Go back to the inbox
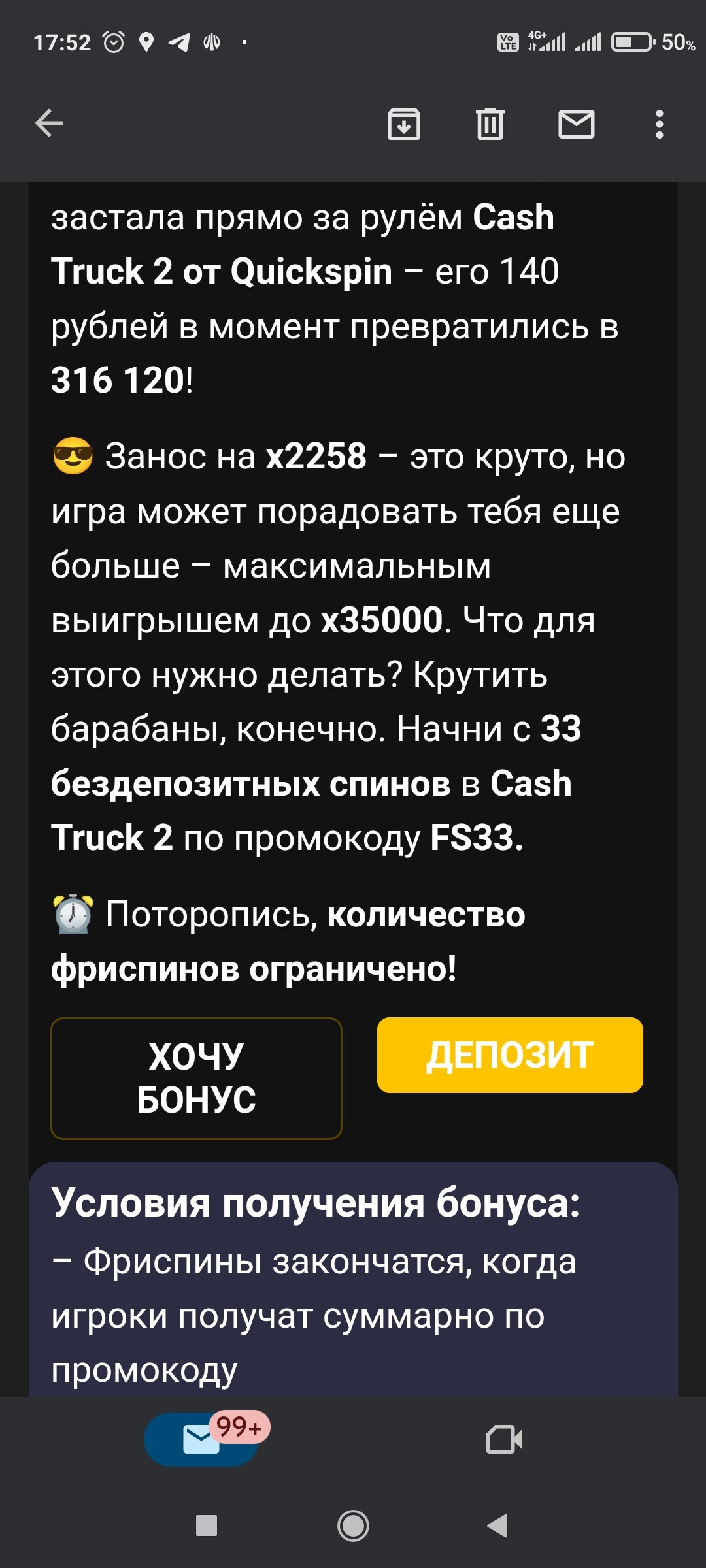This screenshot has height=1568, width=706. click(49, 123)
